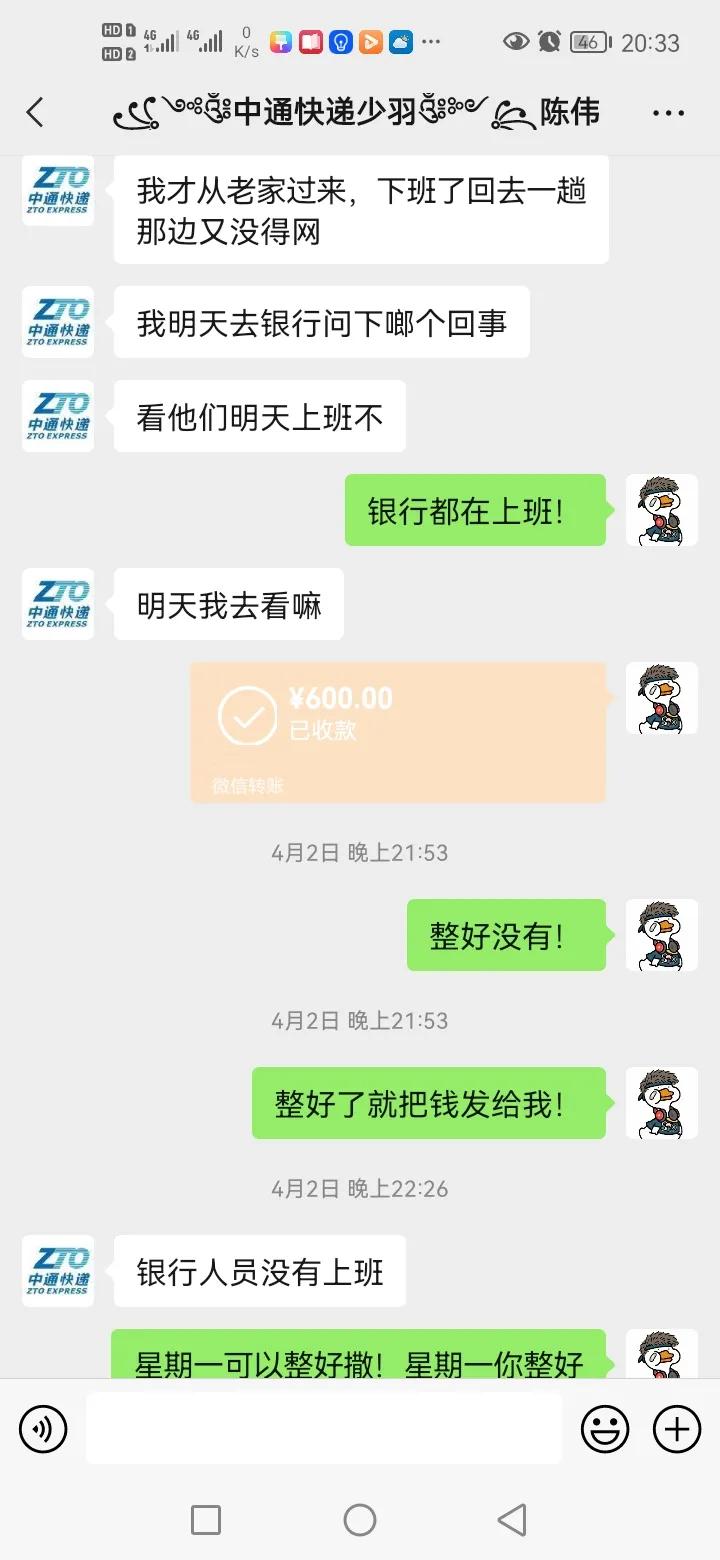
Task: Tap the triangle back navigation button
Action: pos(513,1519)
